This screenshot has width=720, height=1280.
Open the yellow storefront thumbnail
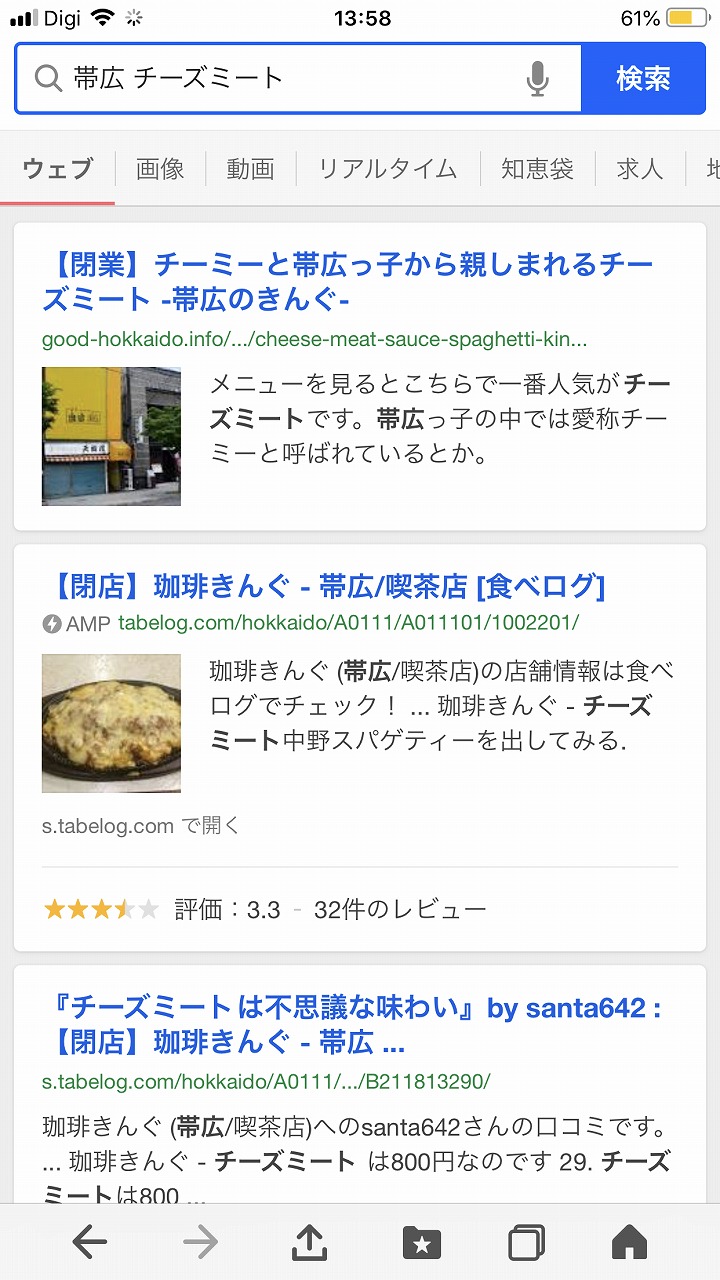(111, 436)
